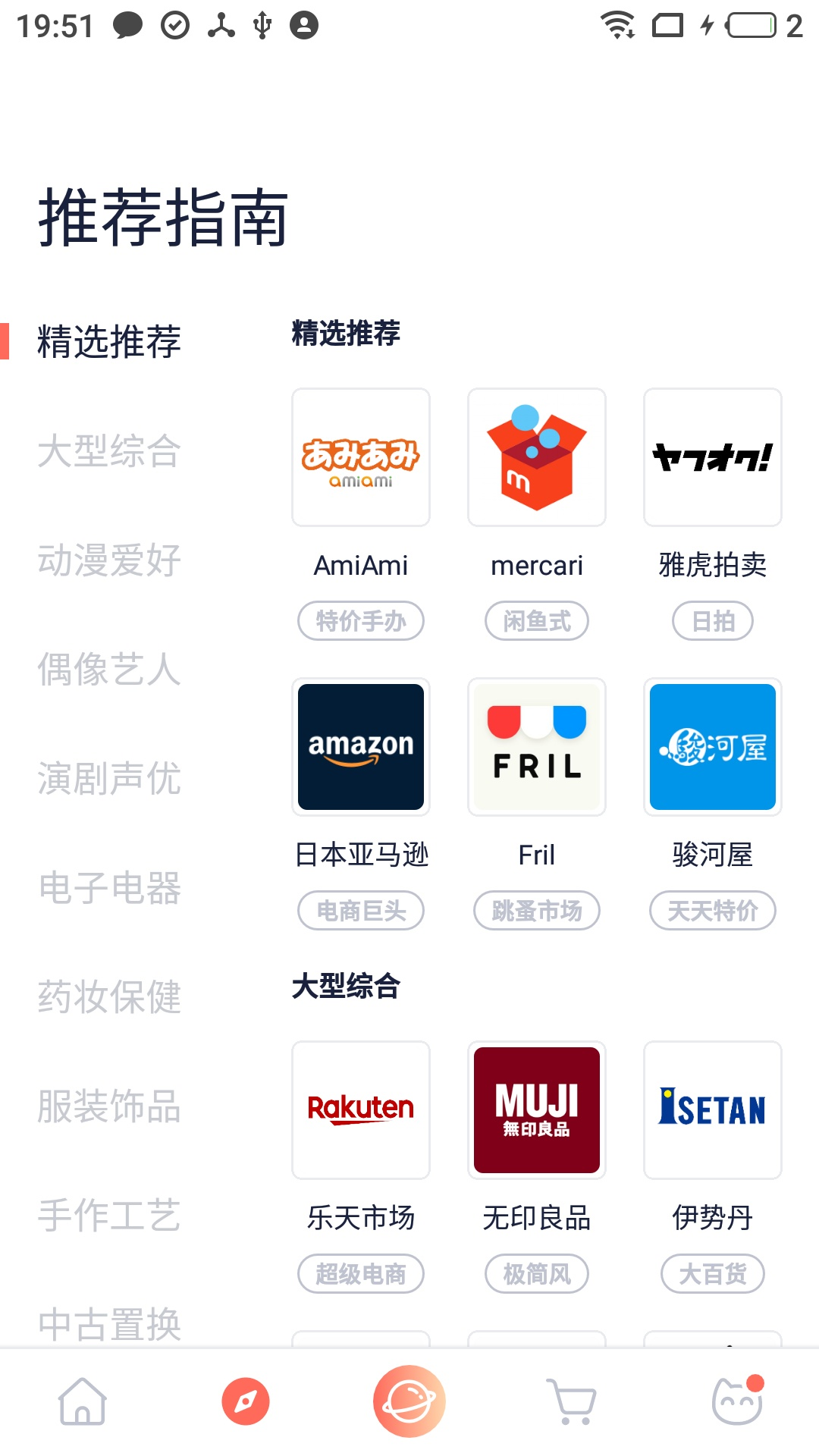Screen dimensions: 819x1456
Task: Open the mercari store
Action: (537, 457)
